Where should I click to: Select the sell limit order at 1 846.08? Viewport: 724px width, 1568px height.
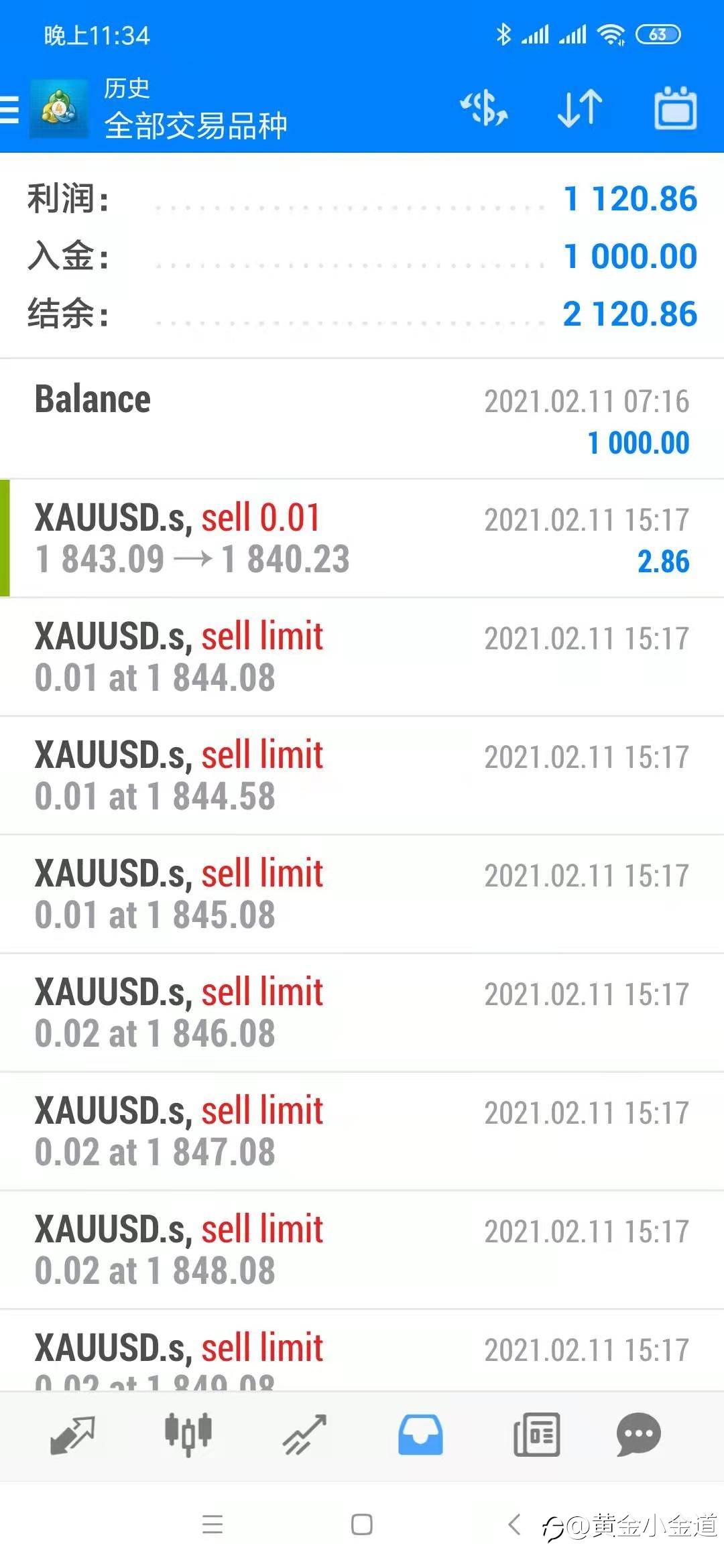click(x=362, y=1012)
